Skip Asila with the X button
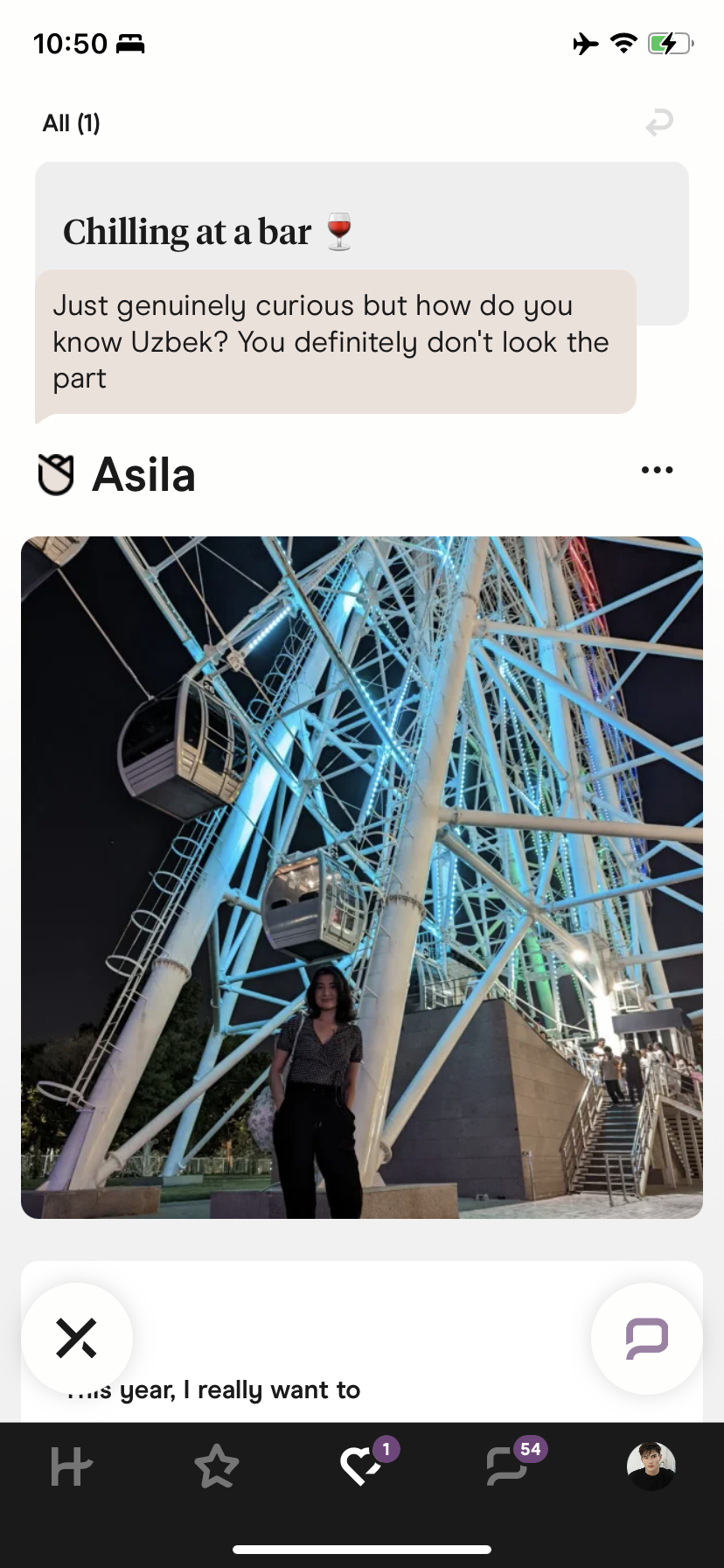The width and height of the screenshot is (724, 1568). click(x=77, y=1338)
